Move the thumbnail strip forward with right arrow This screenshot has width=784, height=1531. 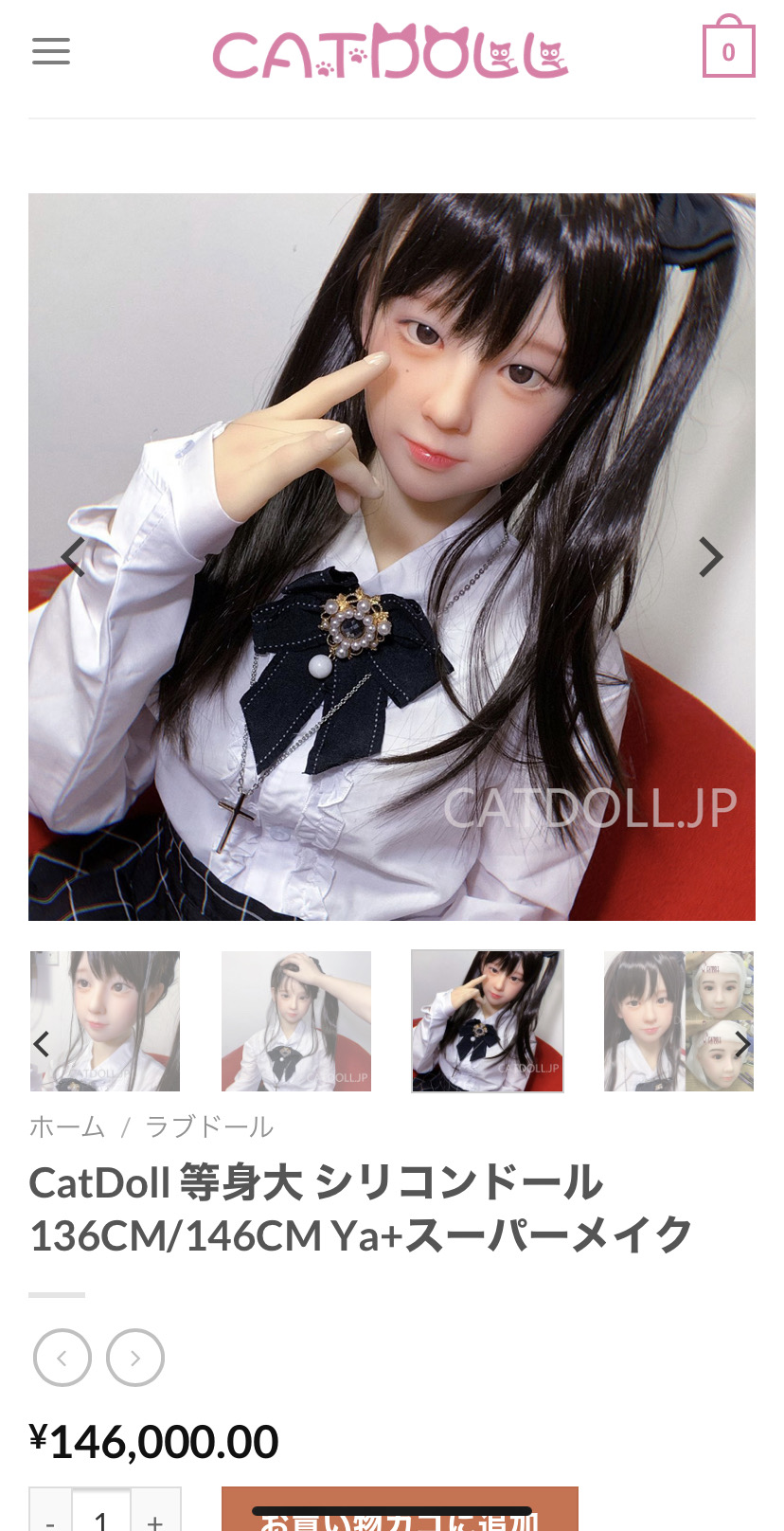tap(742, 1044)
